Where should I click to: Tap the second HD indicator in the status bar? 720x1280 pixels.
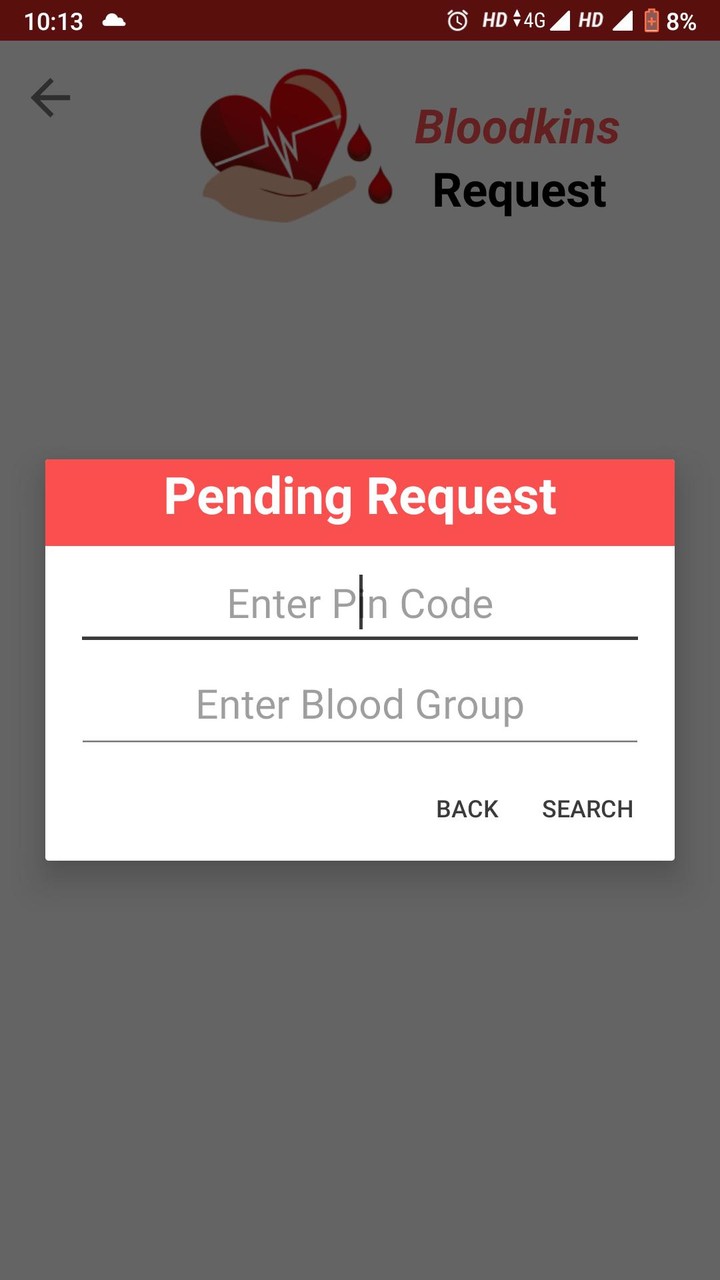[590, 19]
